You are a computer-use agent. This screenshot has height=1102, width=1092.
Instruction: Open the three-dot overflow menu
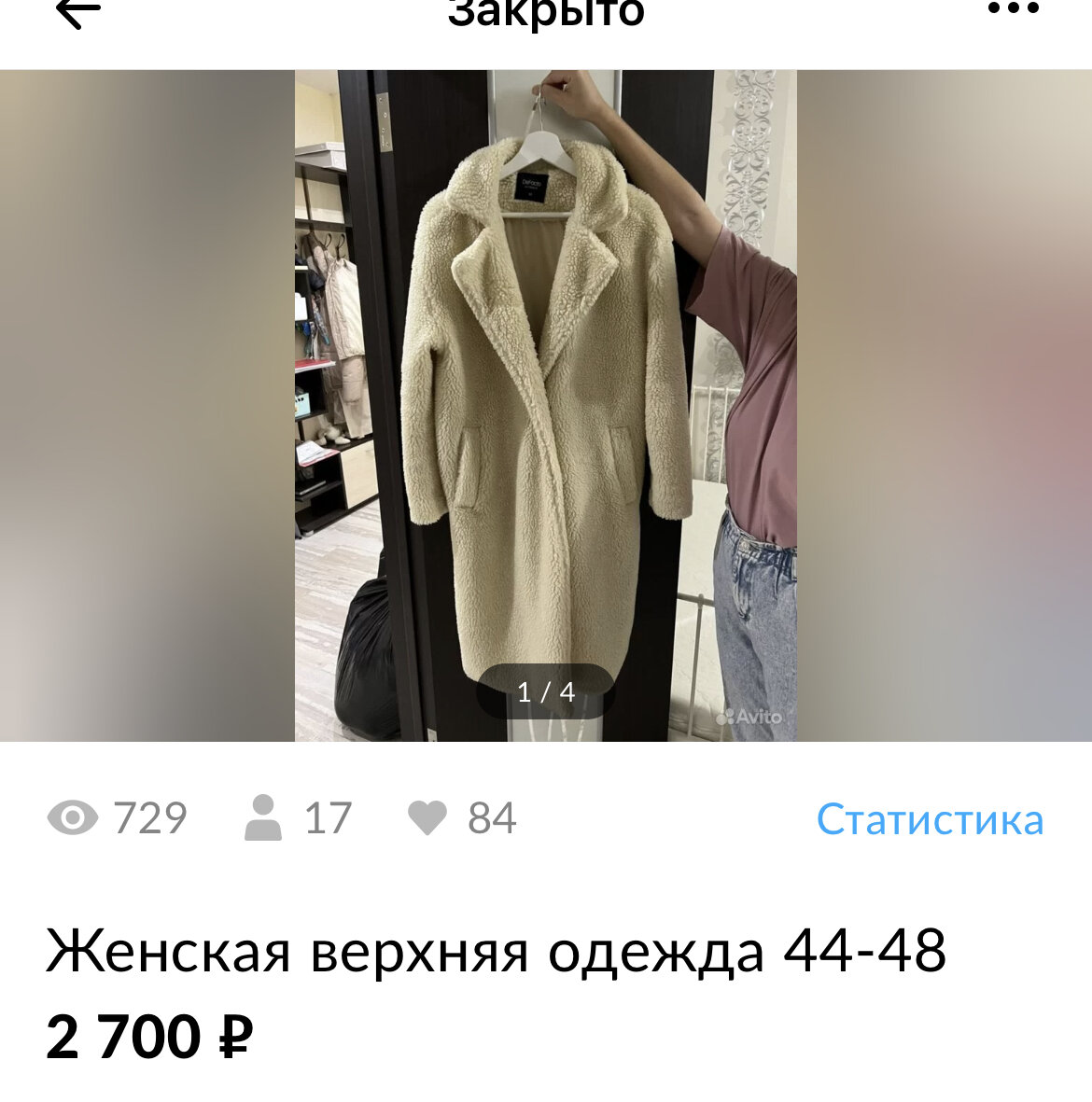coord(1013,9)
